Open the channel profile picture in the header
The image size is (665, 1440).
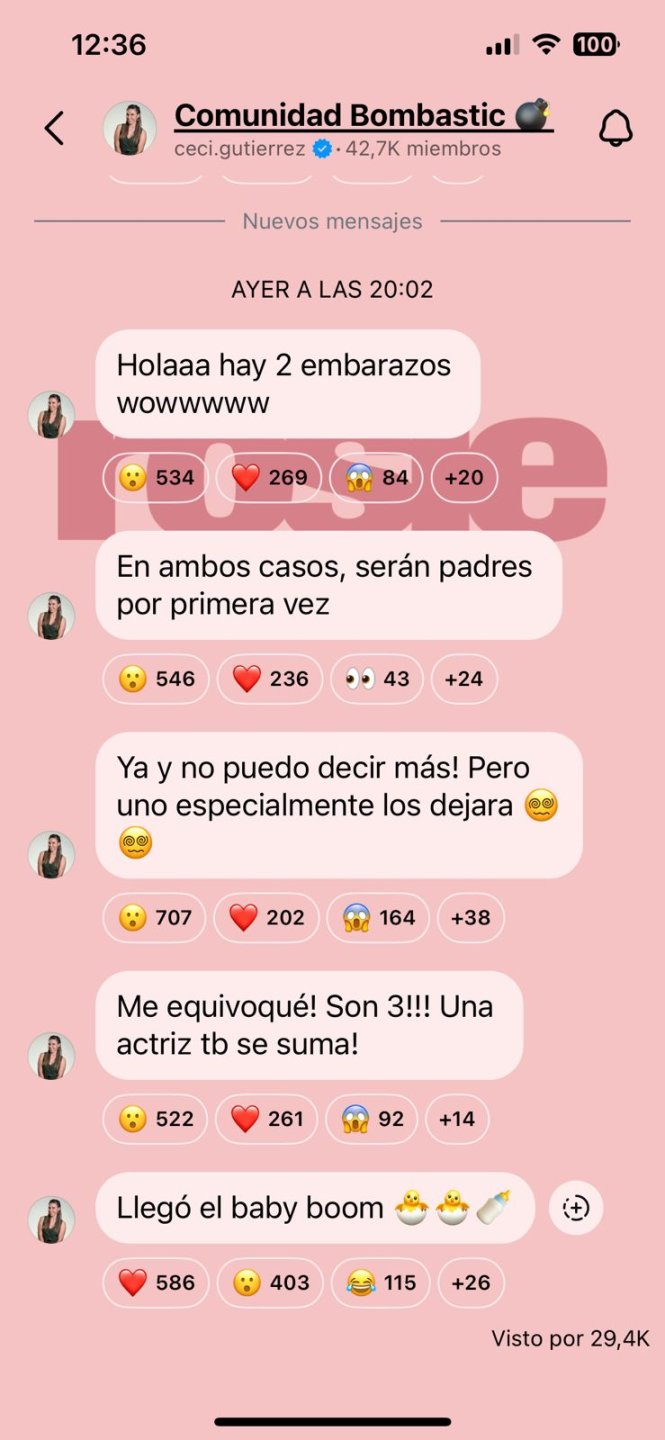coord(130,128)
